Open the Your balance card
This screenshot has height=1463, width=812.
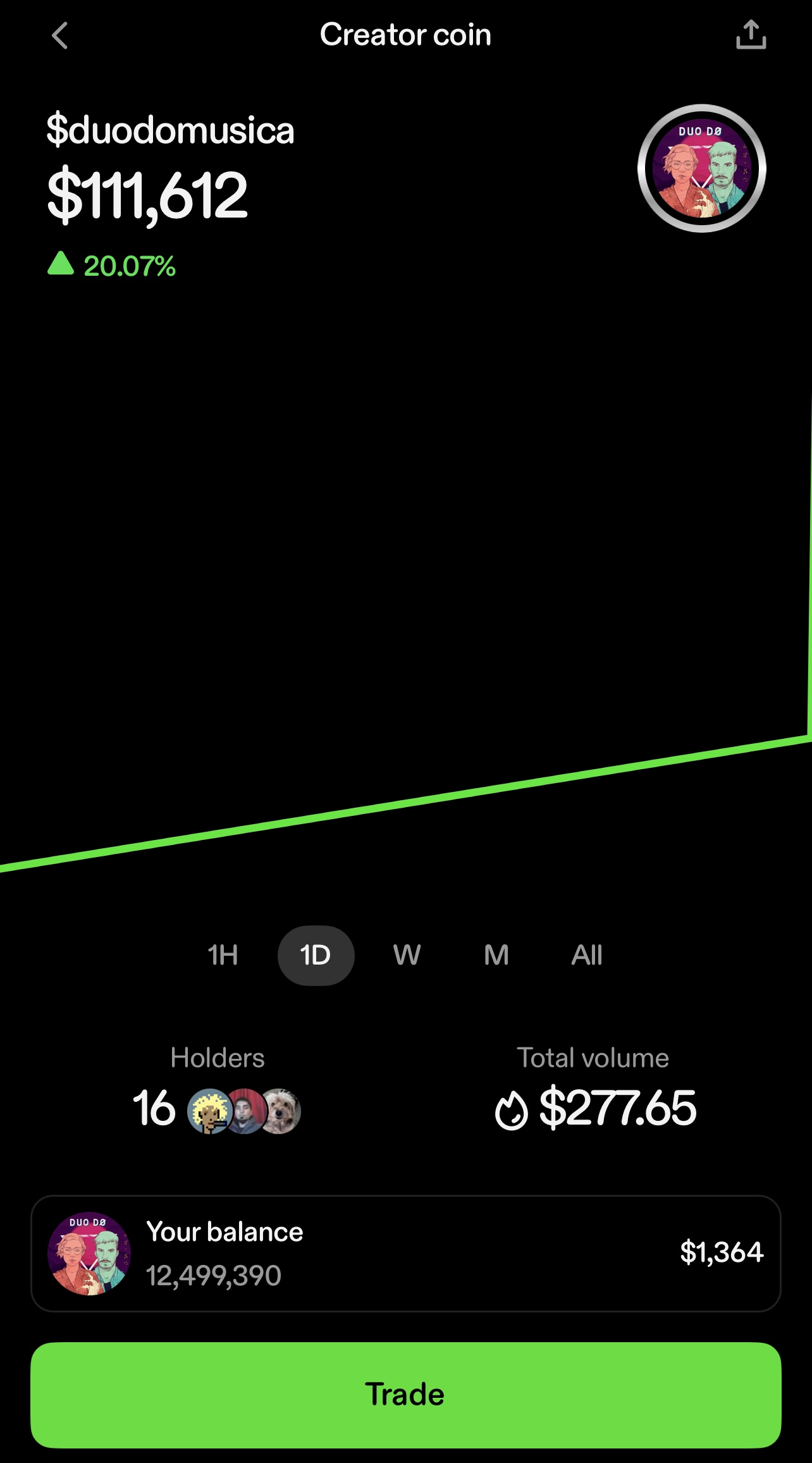click(405, 1253)
